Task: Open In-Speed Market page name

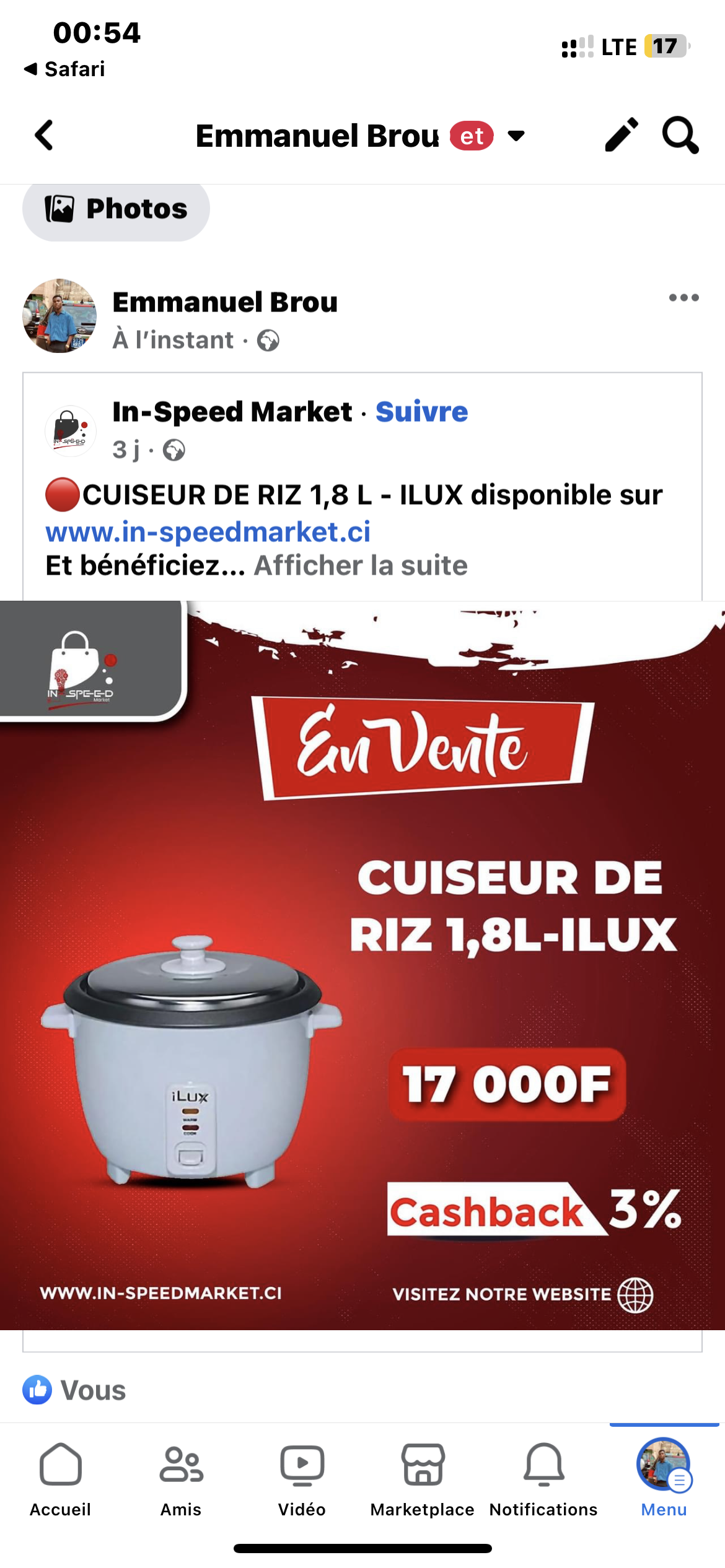Action: point(232,412)
